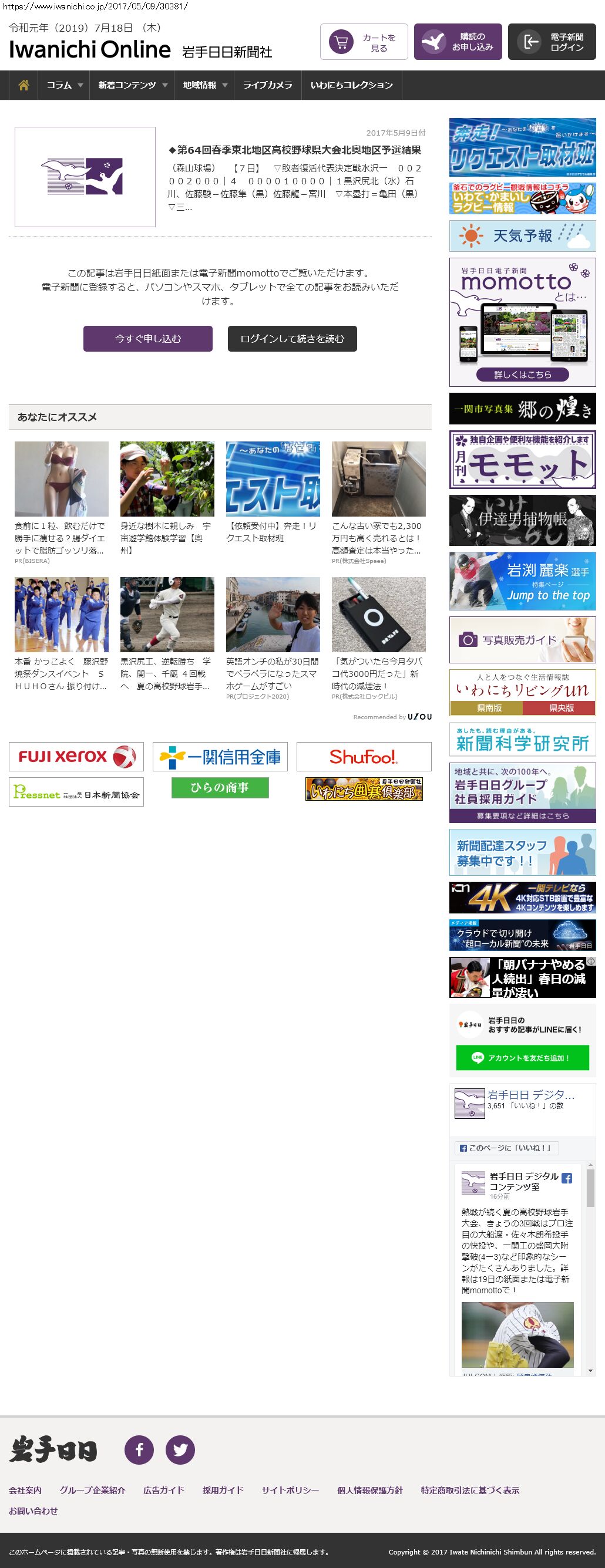Open 電子新聞ログイン button
This screenshot has height=1568, width=605.
coord(552,42)
